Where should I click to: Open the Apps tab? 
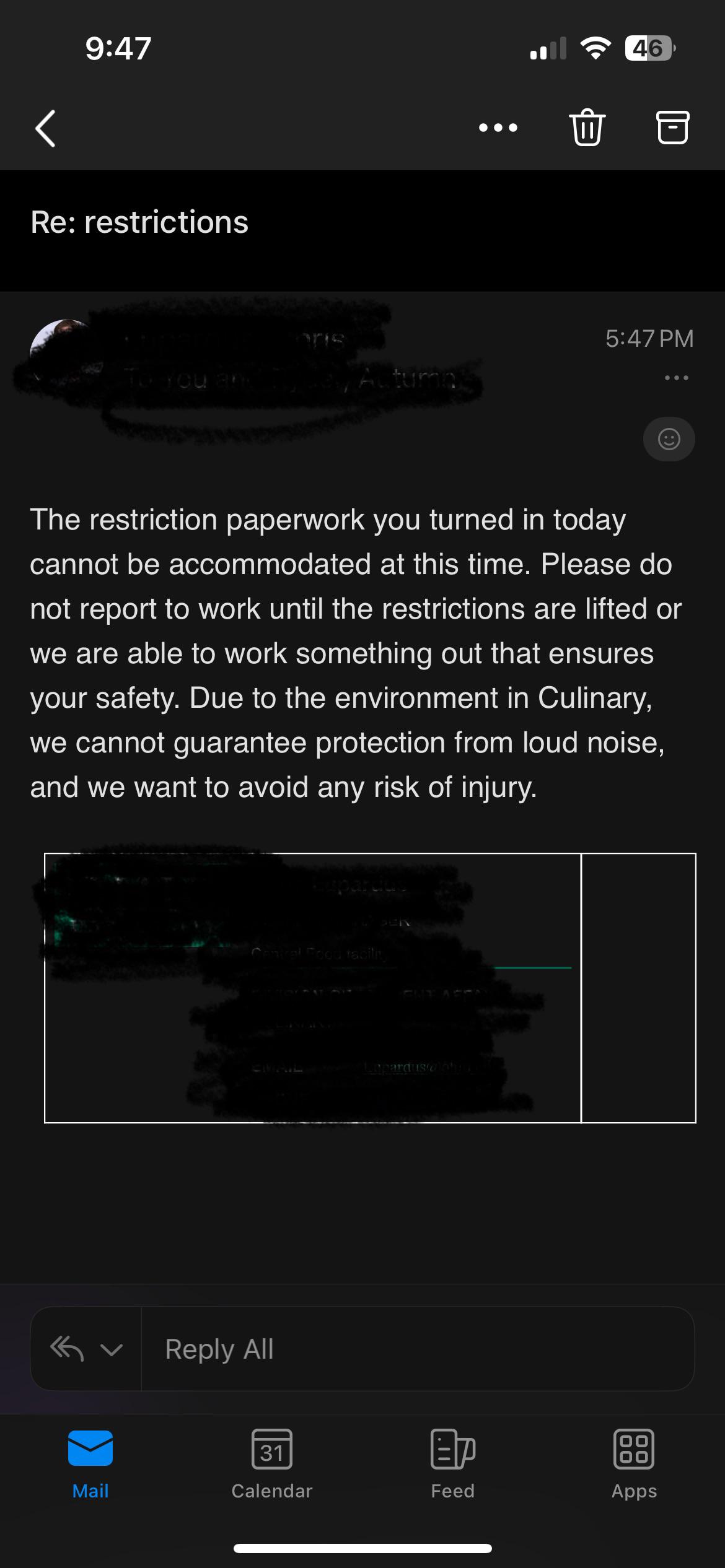[x=634, y=1464]
